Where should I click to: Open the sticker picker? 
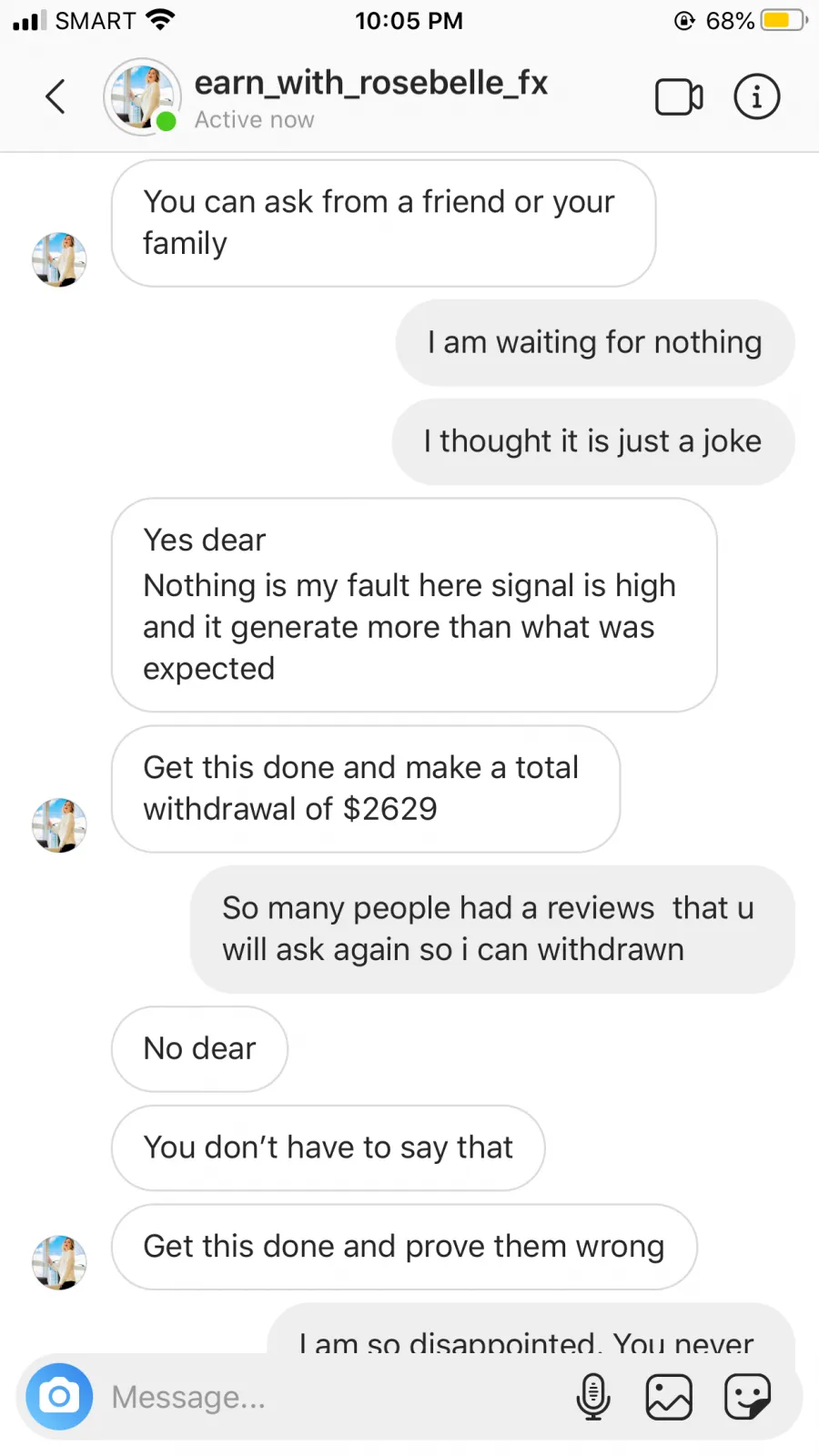click(x=747, y=1397)
